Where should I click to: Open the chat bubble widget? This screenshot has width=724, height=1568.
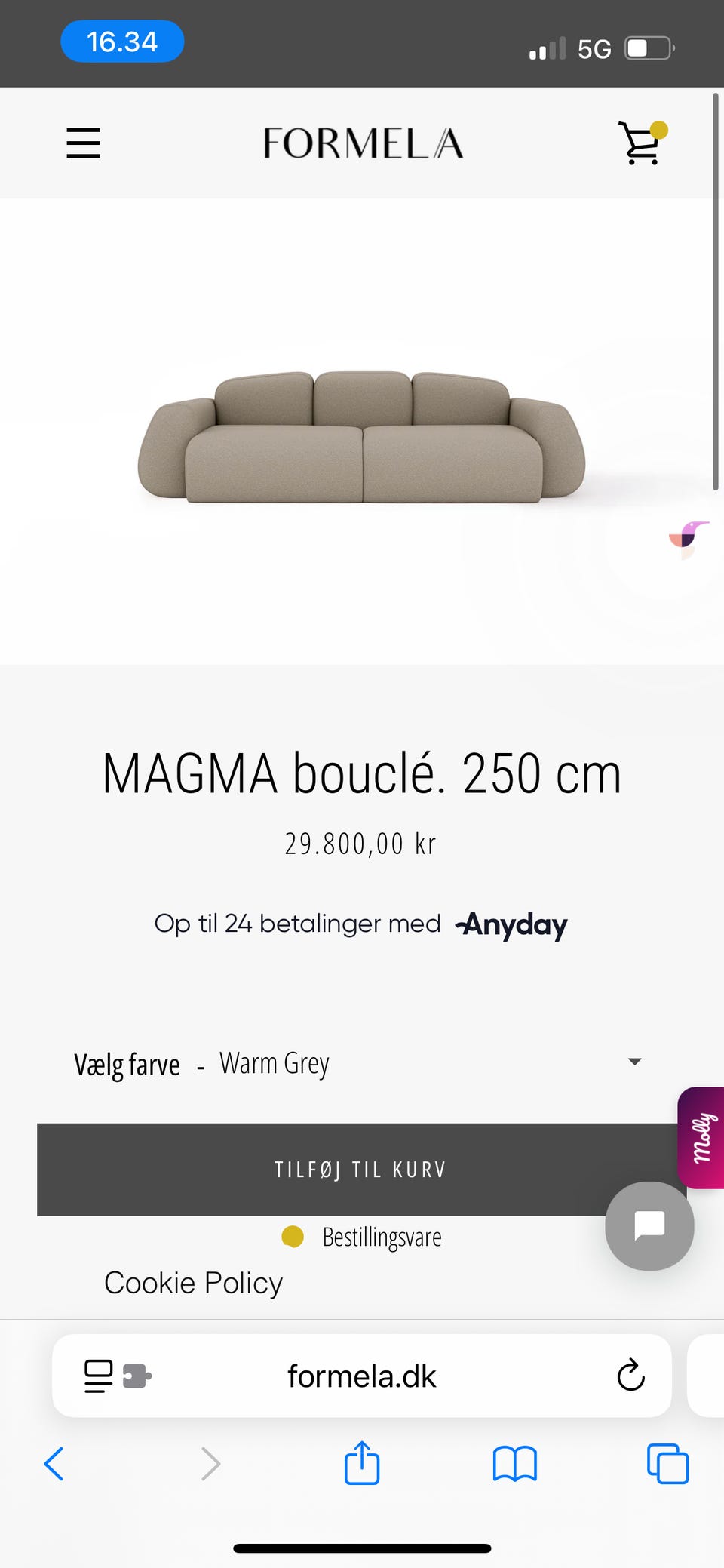(649, 1225)
